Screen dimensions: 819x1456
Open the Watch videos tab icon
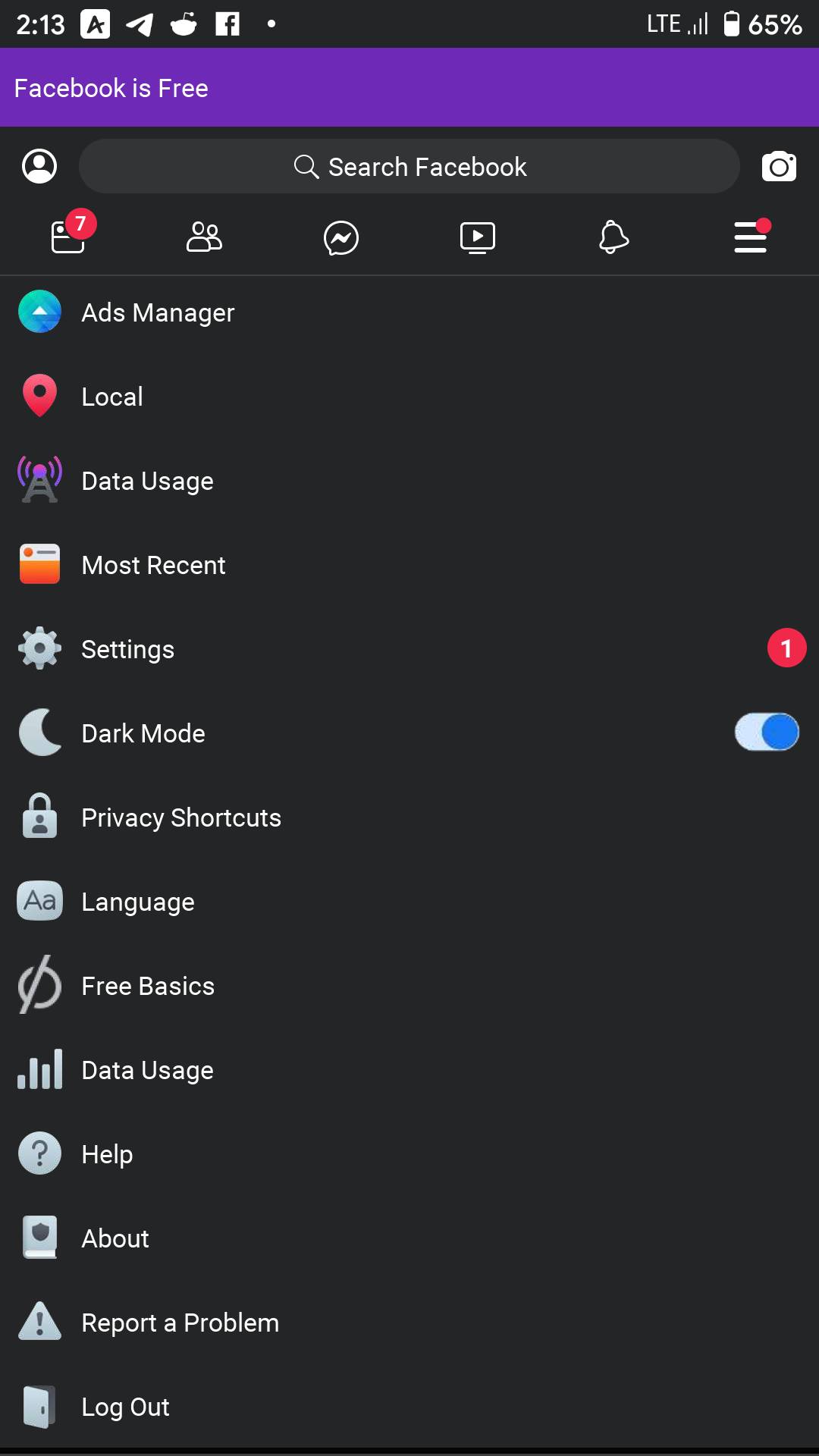click(477, 237)
